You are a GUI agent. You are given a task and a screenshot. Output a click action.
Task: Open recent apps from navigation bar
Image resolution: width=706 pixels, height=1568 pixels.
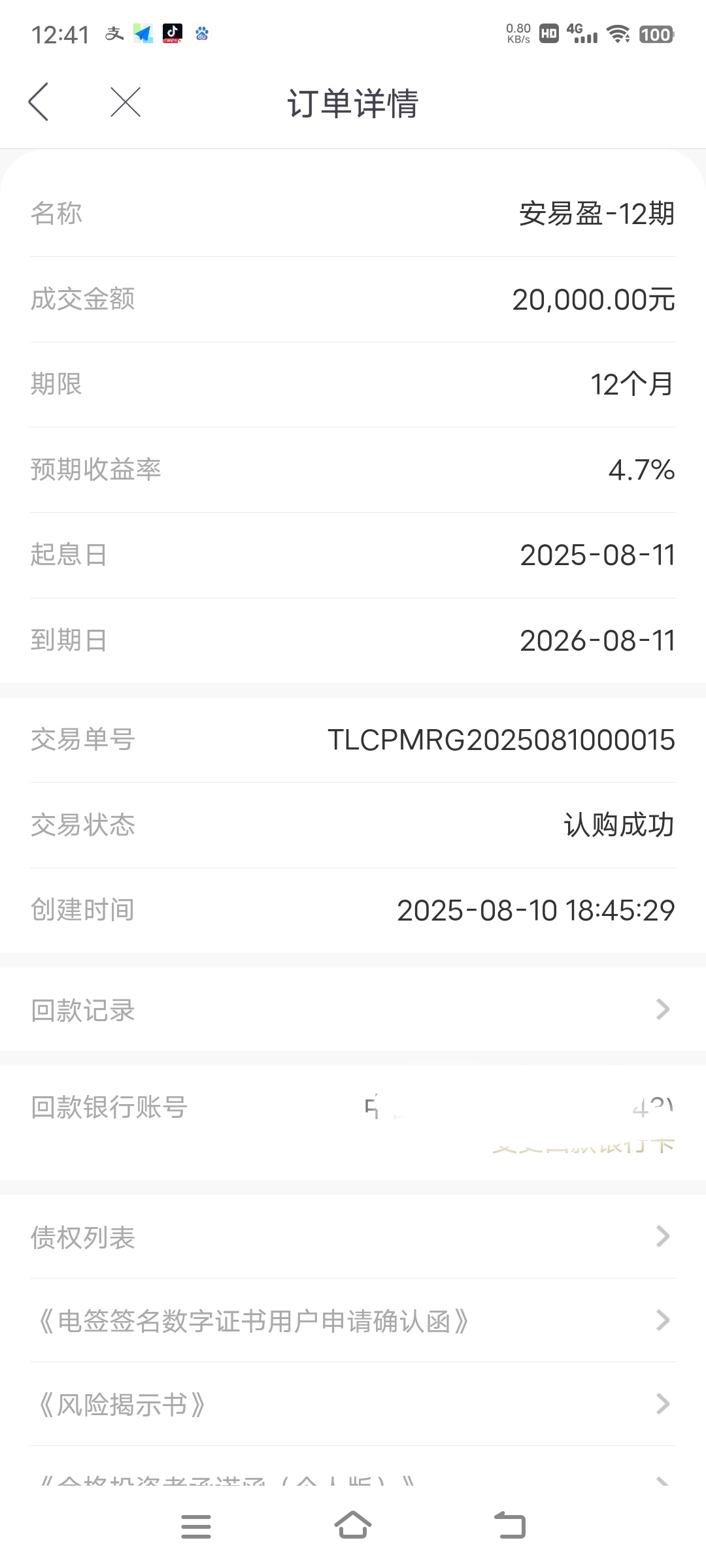[196, 1526]
